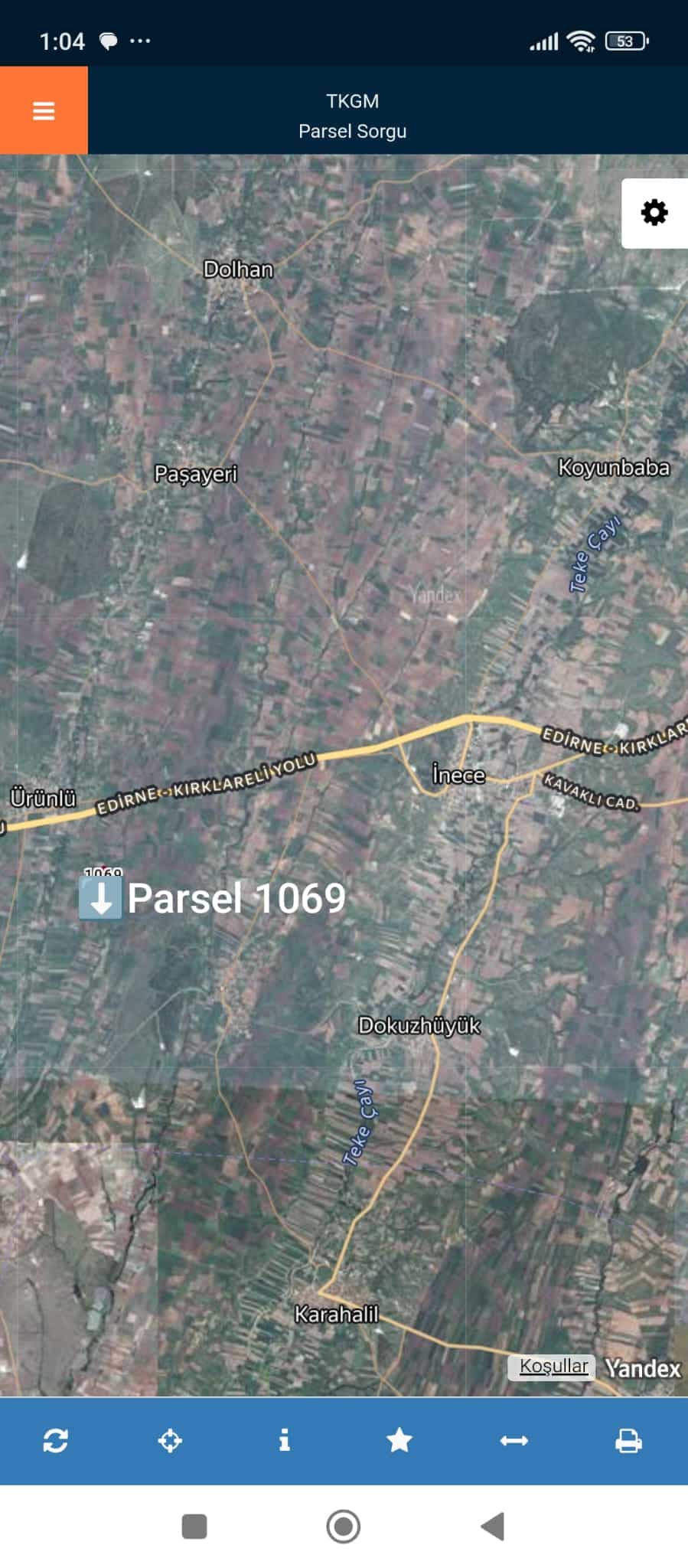This screenshot has height=1568, width=688.
Task: Go to the home screen
Action: click(x=343, y=1526)
